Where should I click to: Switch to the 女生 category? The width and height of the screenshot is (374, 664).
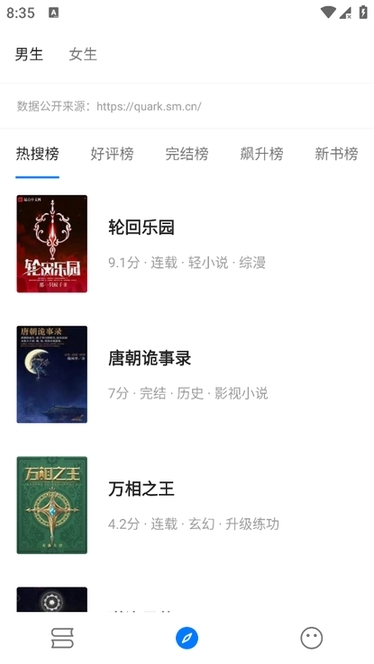(x=83, y=54)
